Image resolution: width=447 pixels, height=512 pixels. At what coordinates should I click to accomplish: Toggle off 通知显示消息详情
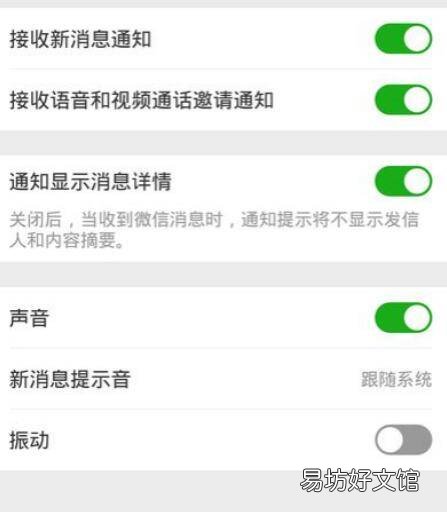(403, 181)
